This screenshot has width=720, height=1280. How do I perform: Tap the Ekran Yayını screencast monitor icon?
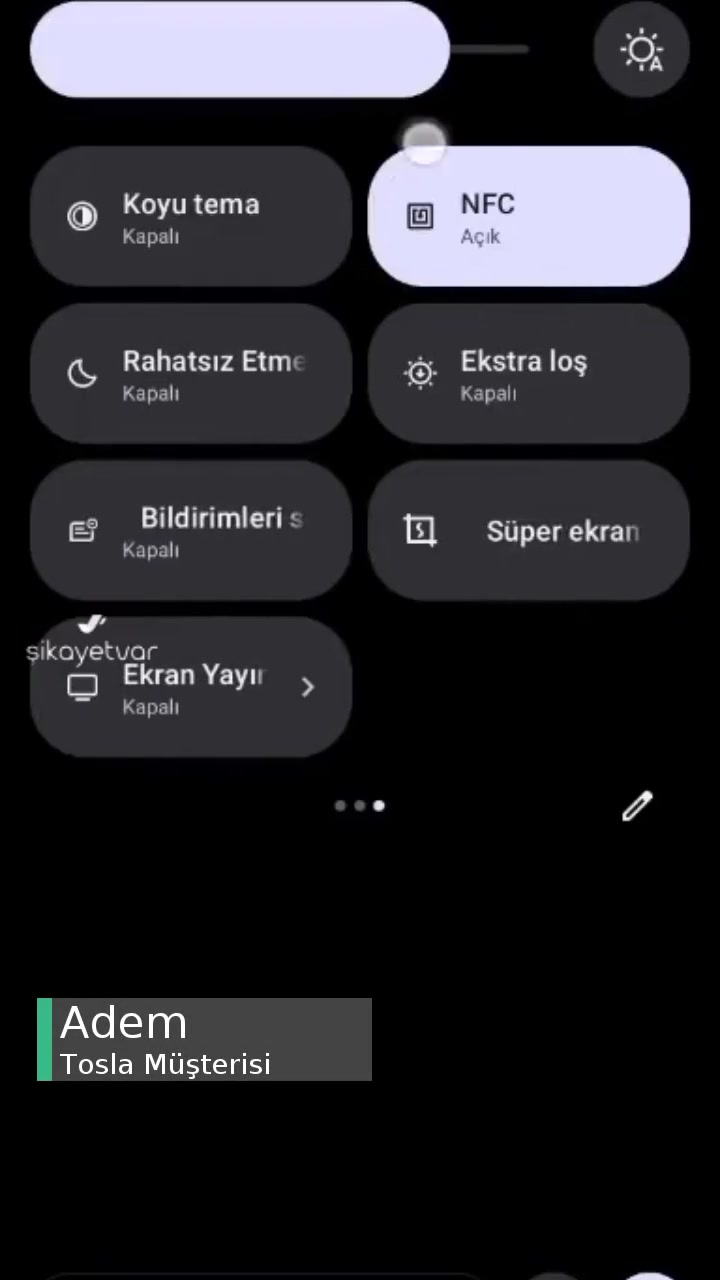click(x=82, y=687)
